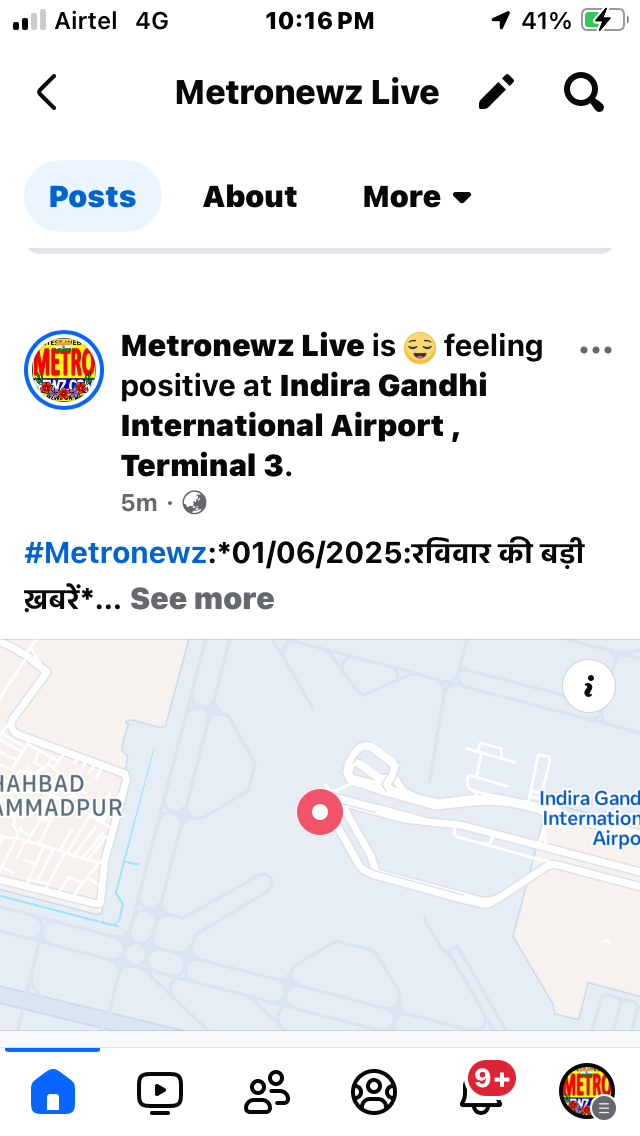Image resolution: width=640 pixels, height=1136 pixels.
Task: Tap the #Metronewz hashtag
Action: point(115,553)
